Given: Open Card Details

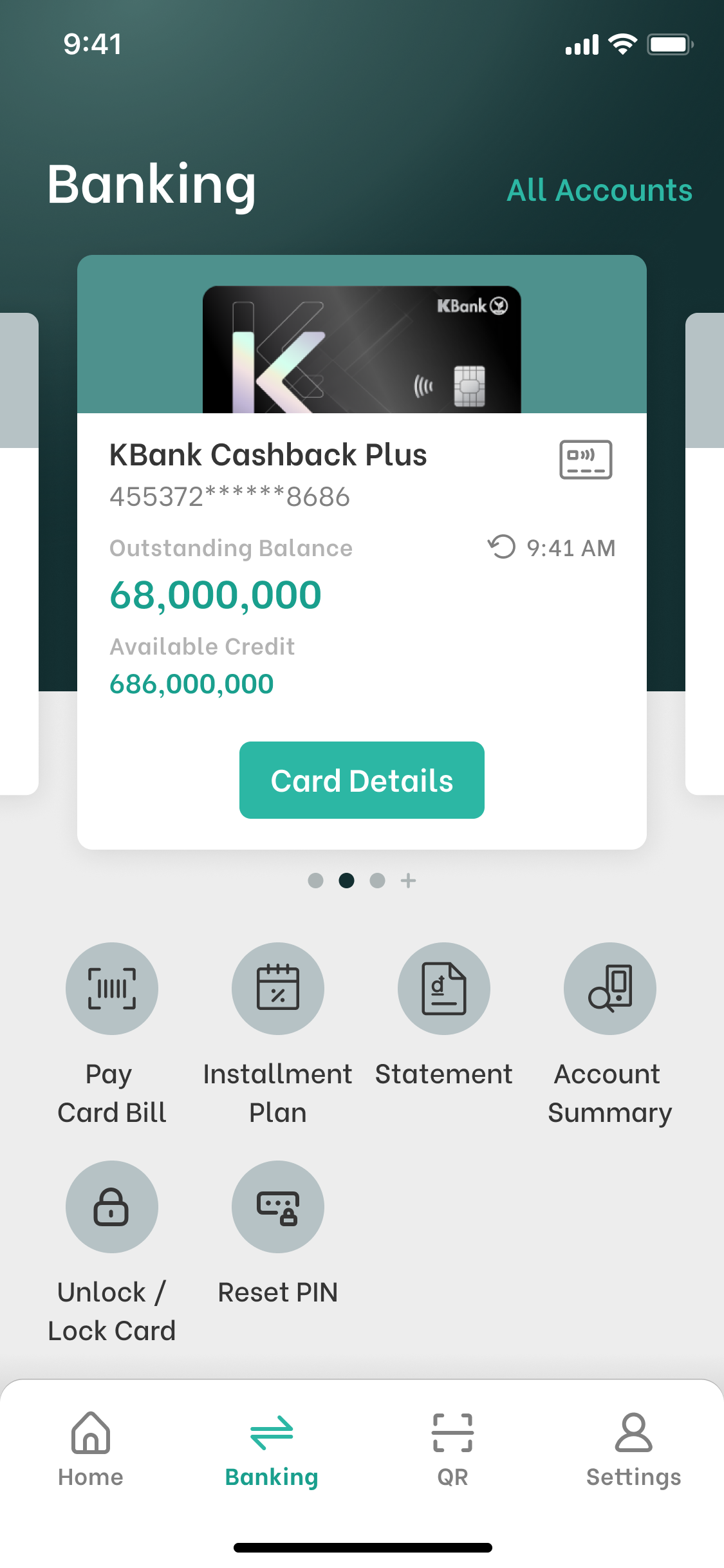Looking at the screenshot, I should [362, 780].
